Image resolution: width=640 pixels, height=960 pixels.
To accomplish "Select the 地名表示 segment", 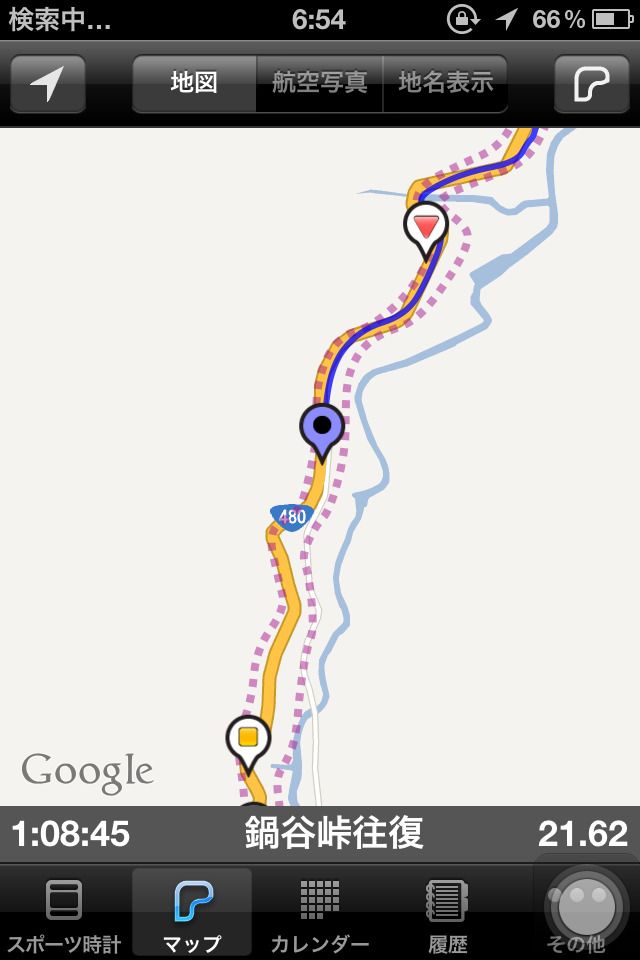I will pyautogui.click(x=446, y=83).
